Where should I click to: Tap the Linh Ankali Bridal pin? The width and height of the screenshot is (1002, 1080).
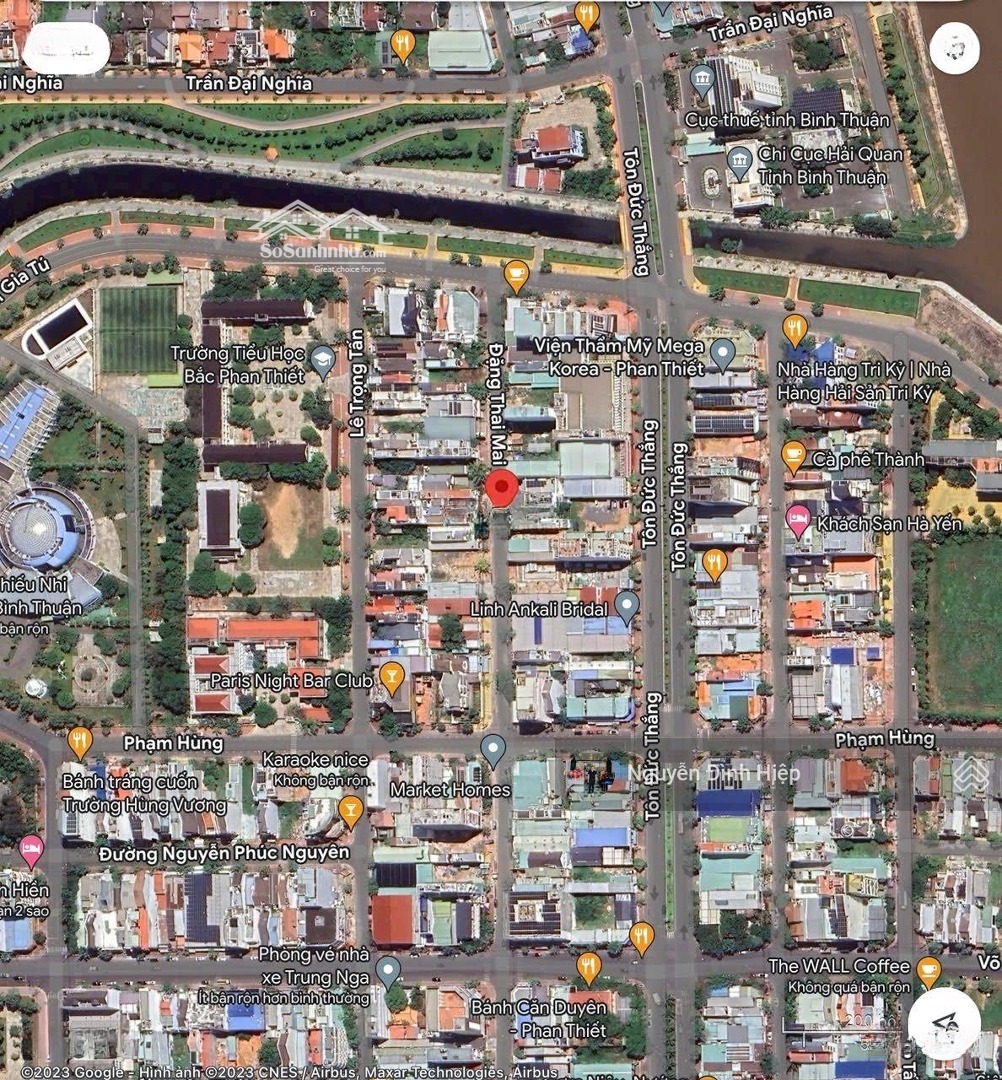point(627,604)
